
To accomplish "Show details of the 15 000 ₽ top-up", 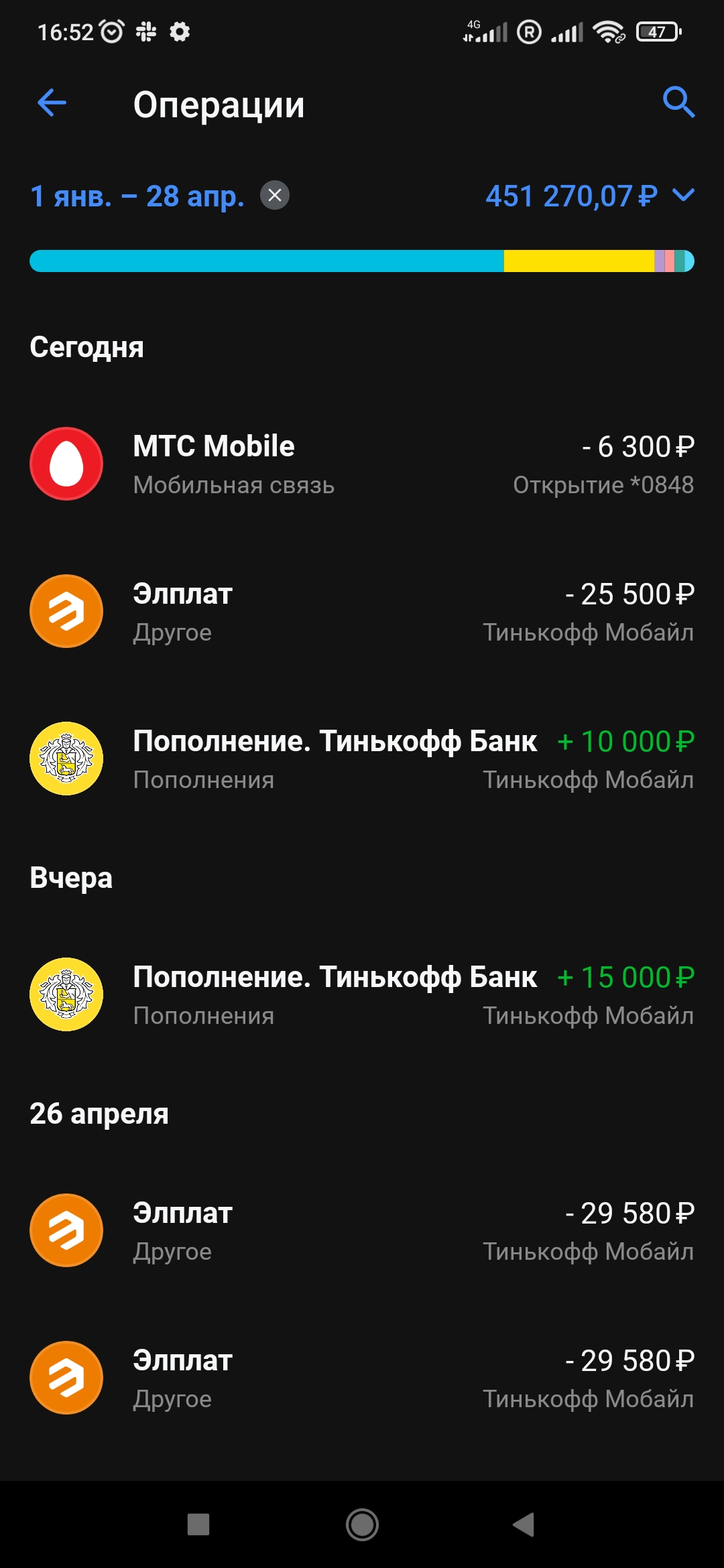I will coord(362,995).
